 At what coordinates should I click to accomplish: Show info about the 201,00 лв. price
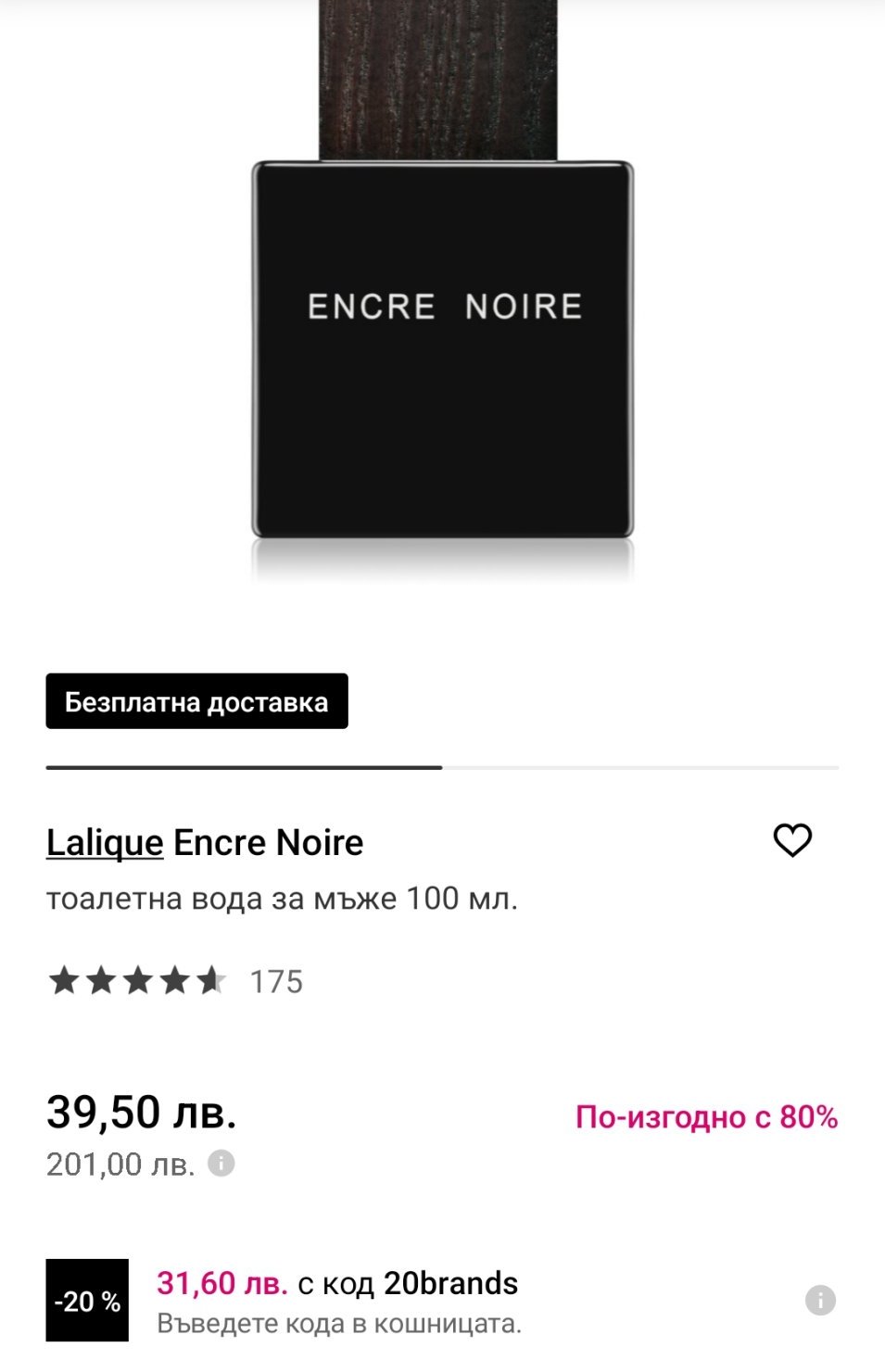click(221, 1163)
